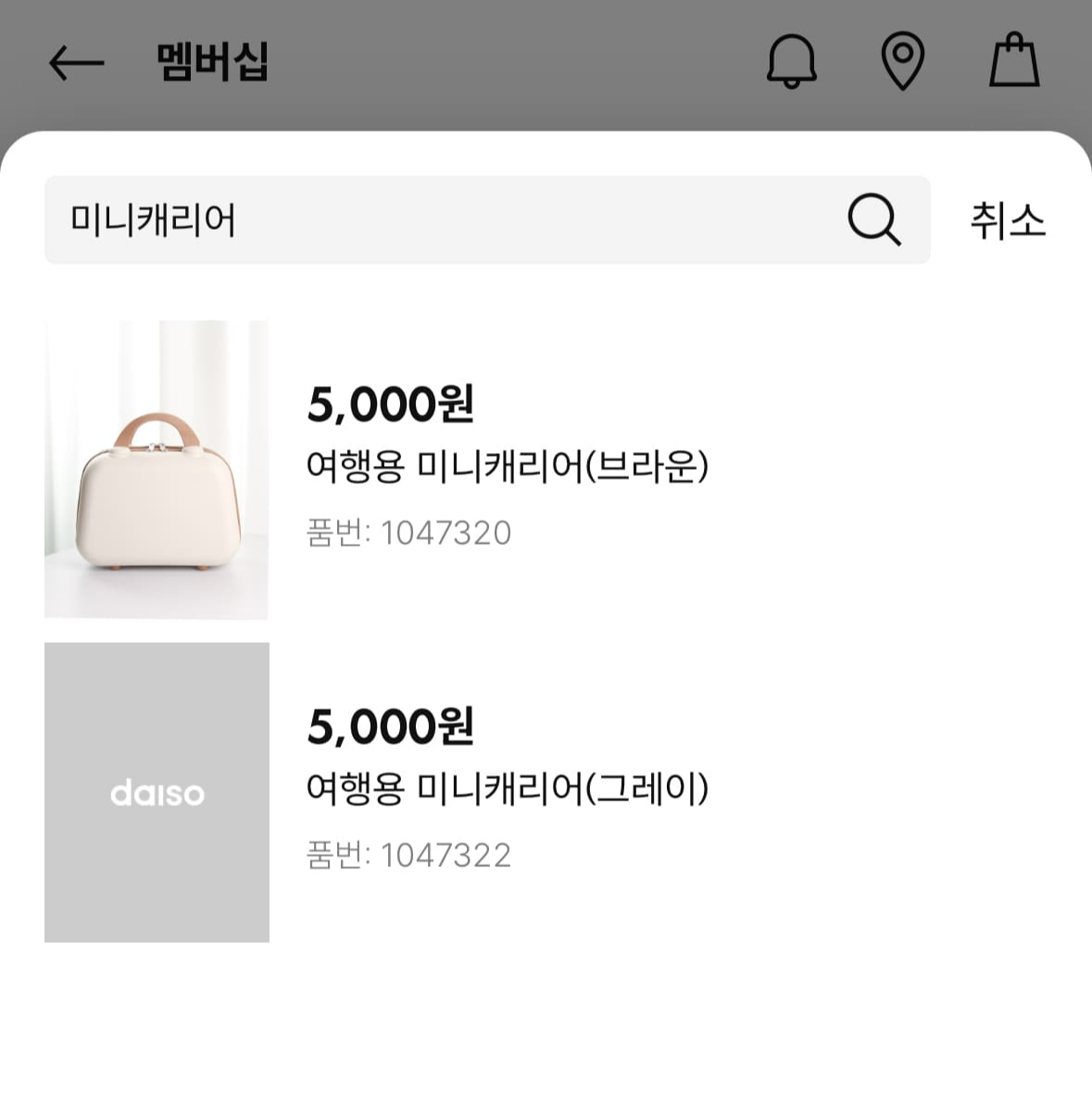This screenshot has width=1092, height=1108.
Task: Run search by clicking the magnifying glass
Action: 872,220
